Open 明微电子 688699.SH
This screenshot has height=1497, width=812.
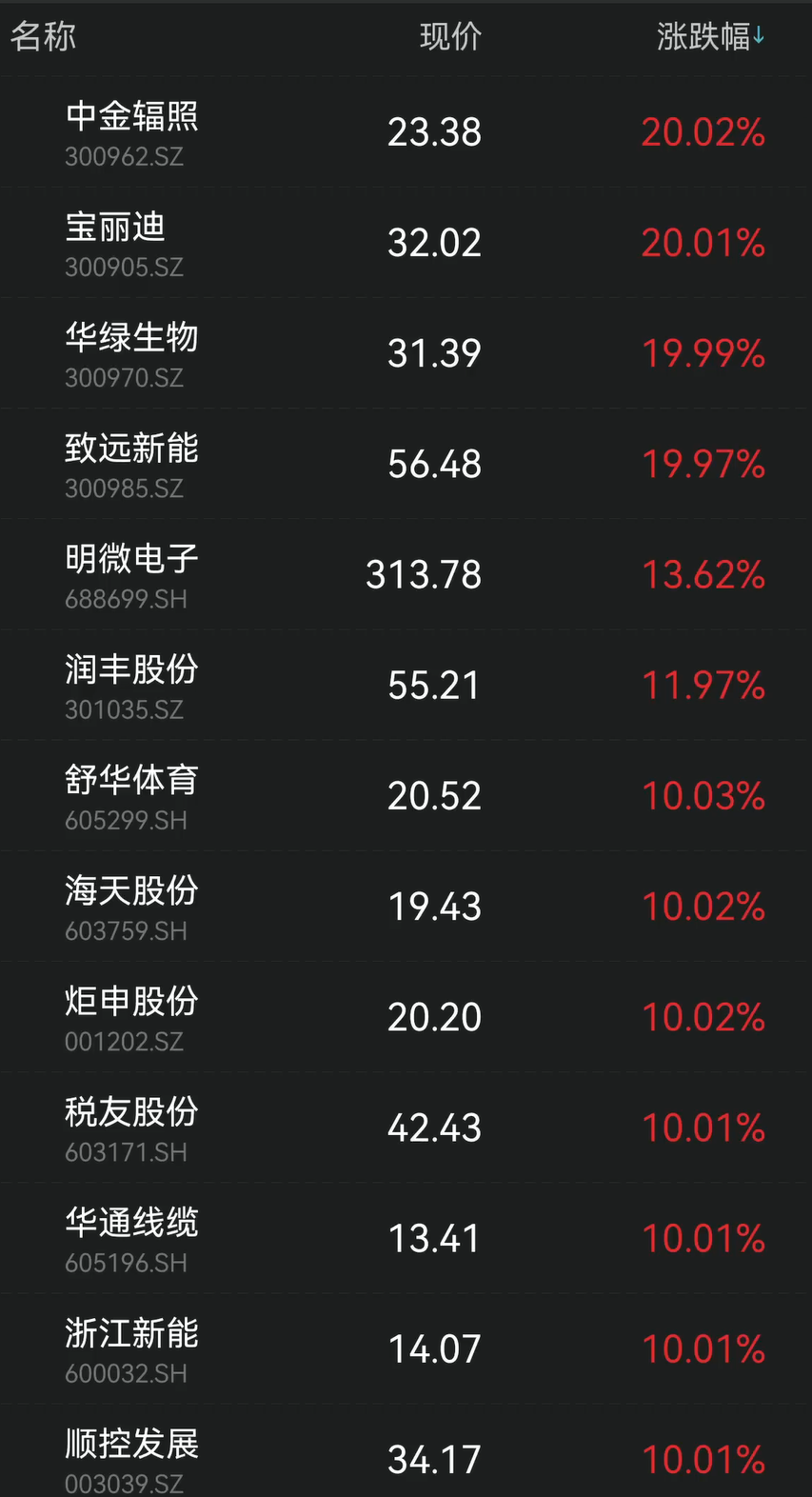pos(132,574)
